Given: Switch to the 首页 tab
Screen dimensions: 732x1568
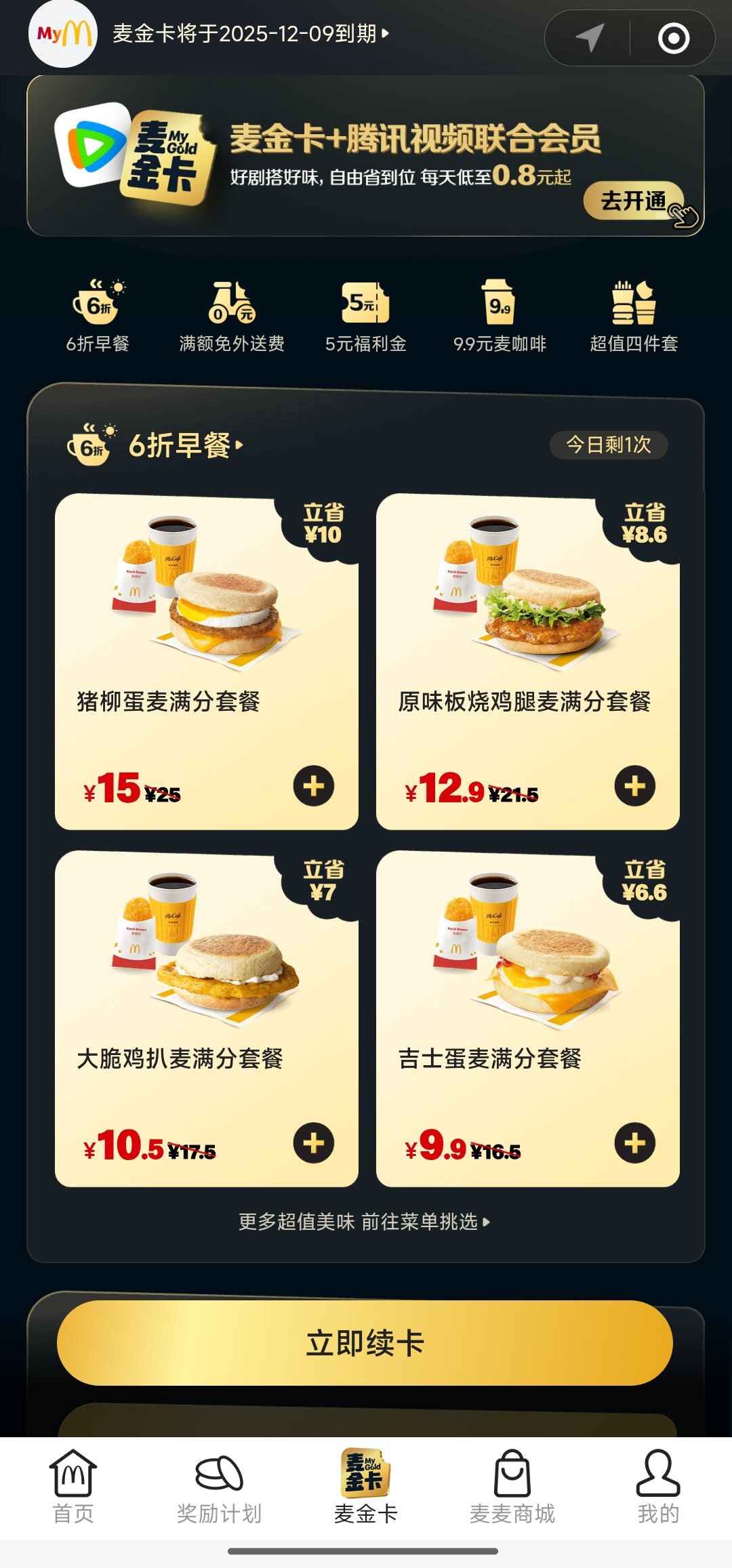Looking at the screenshot, I should pyautogui.click(x=73, y=1487).
